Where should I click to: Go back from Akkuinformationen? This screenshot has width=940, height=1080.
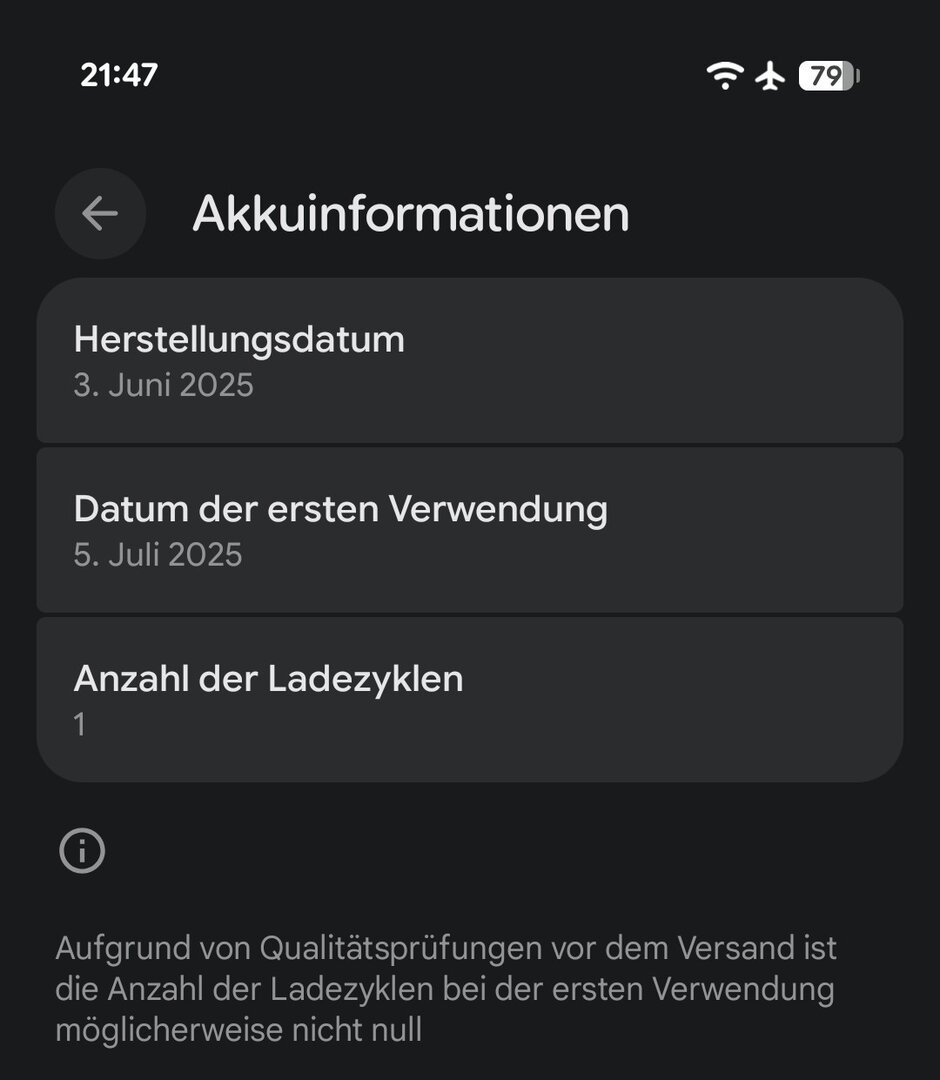pyautogui.click(x=100, y=213)
